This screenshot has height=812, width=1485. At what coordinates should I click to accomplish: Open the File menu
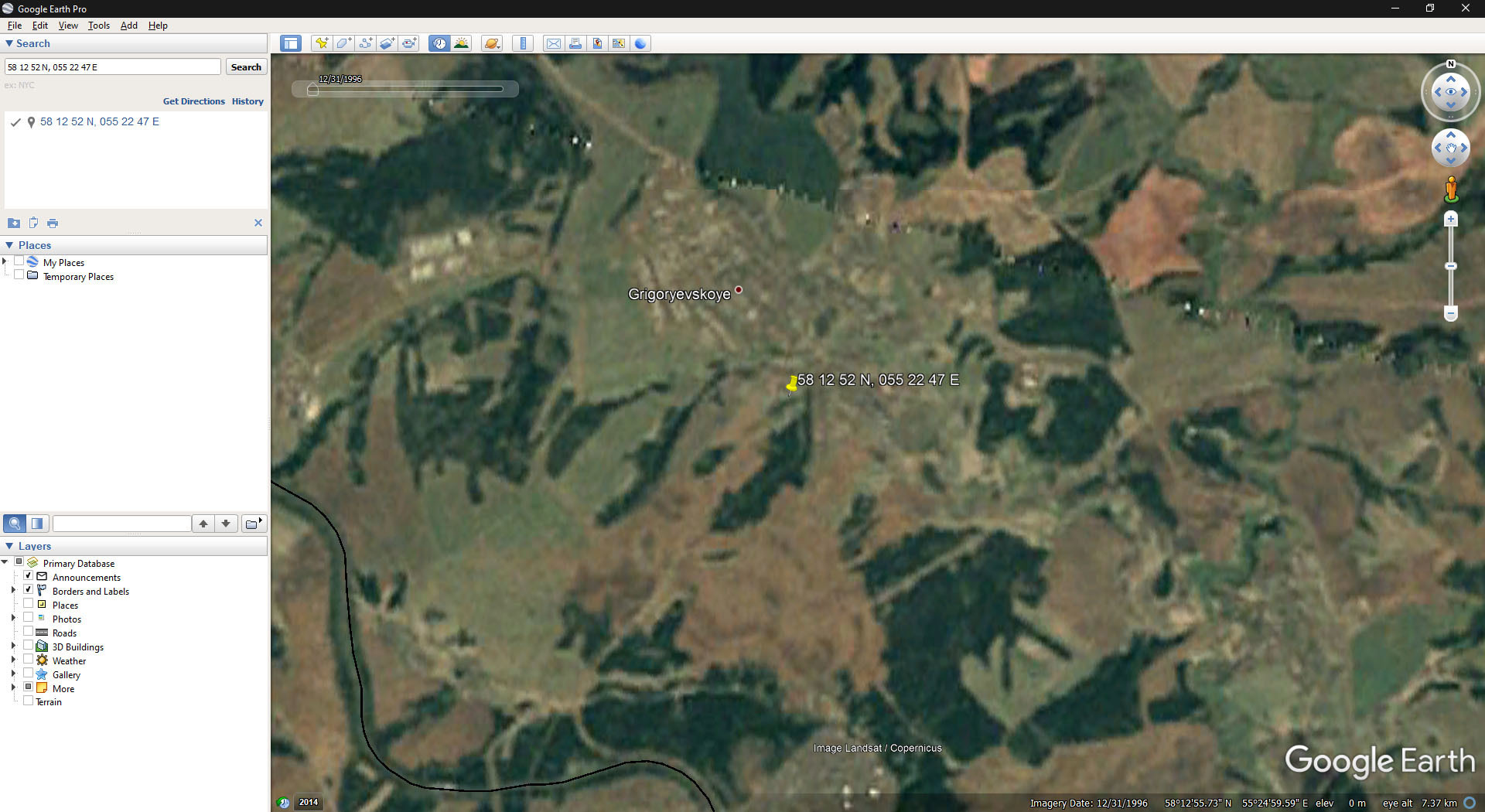click(x=15, y=26)
